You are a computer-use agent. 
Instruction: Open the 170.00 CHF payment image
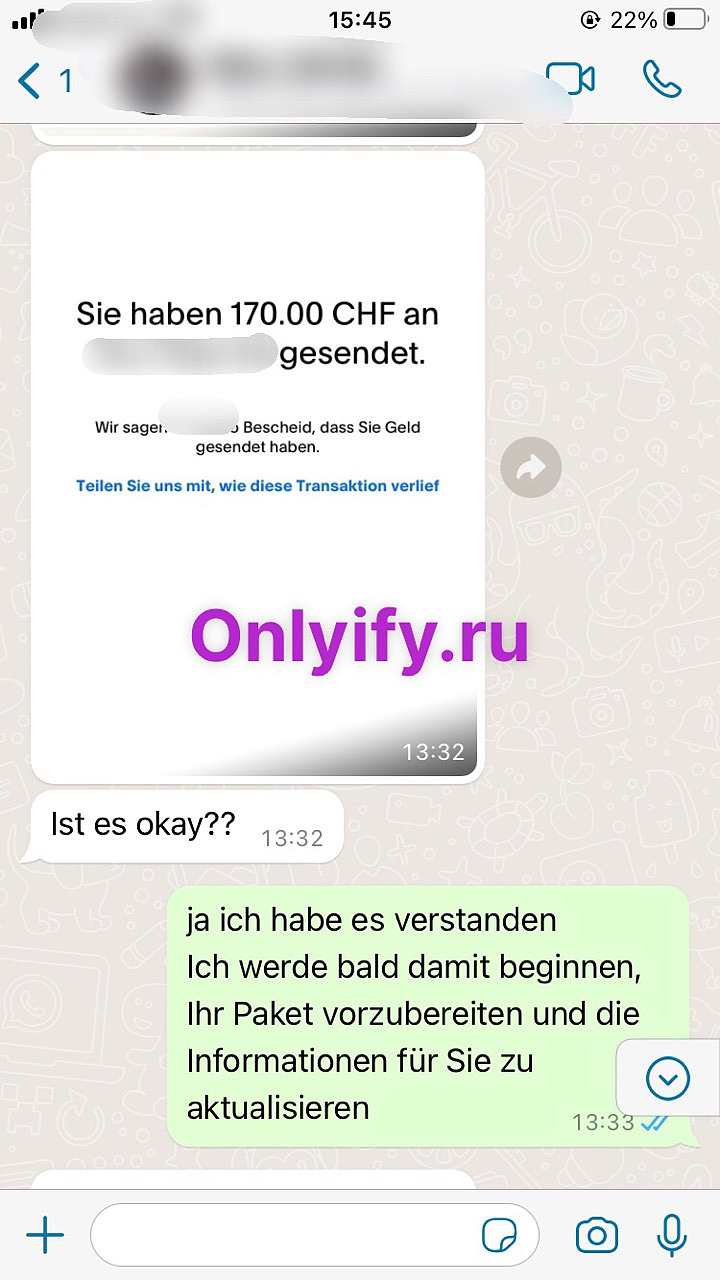click(257, 467)
